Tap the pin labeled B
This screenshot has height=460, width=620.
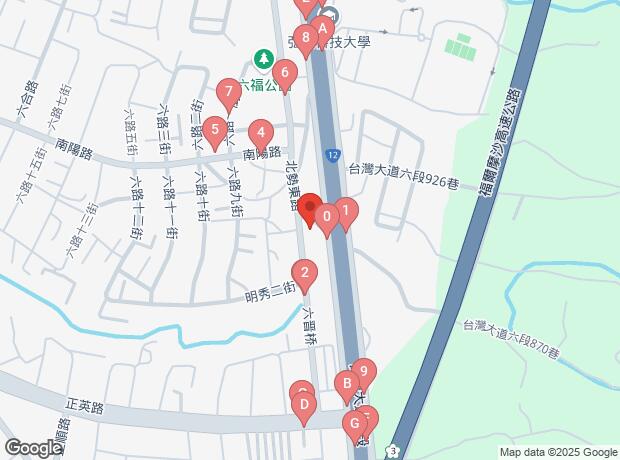[x=346, y=384]
